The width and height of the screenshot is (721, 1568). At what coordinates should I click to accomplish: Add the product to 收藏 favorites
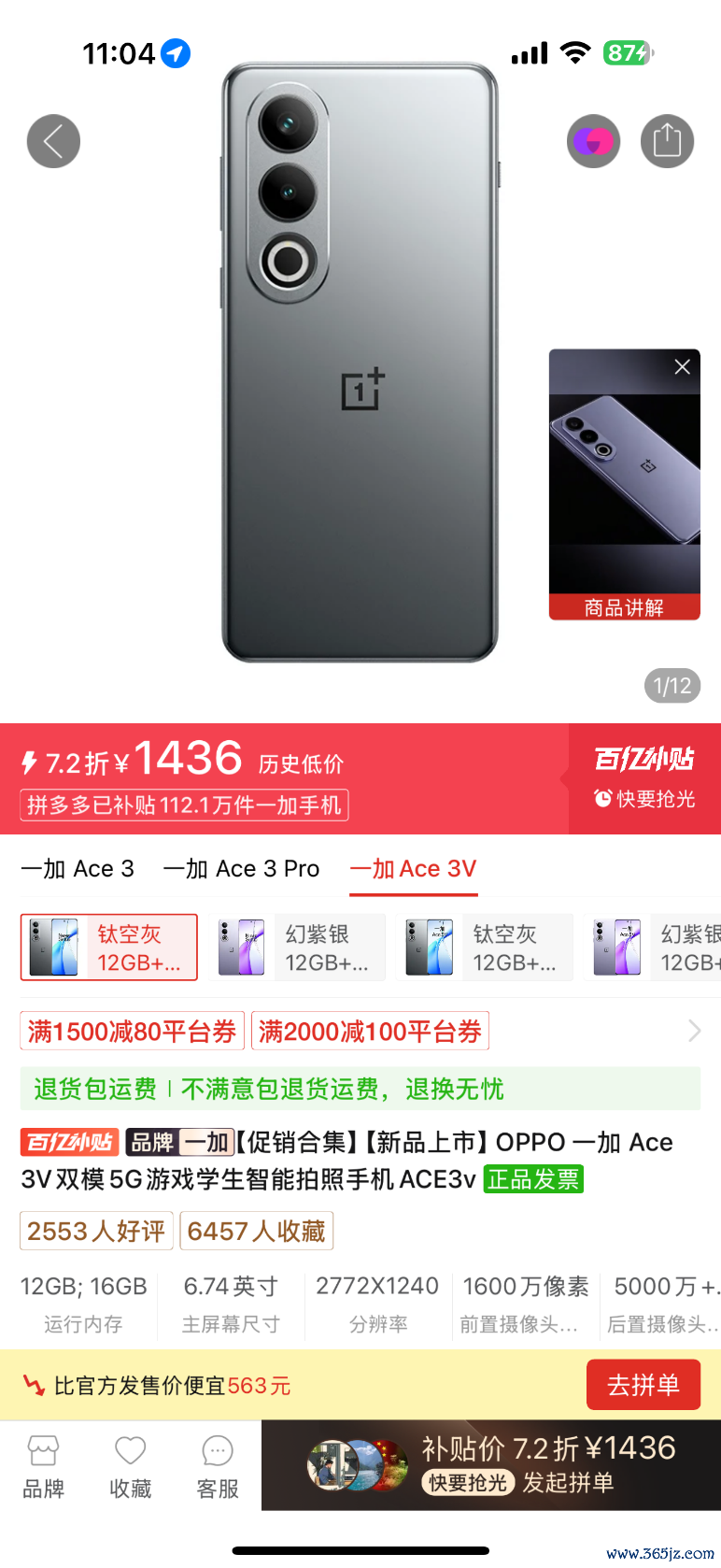click(130, 1467)
